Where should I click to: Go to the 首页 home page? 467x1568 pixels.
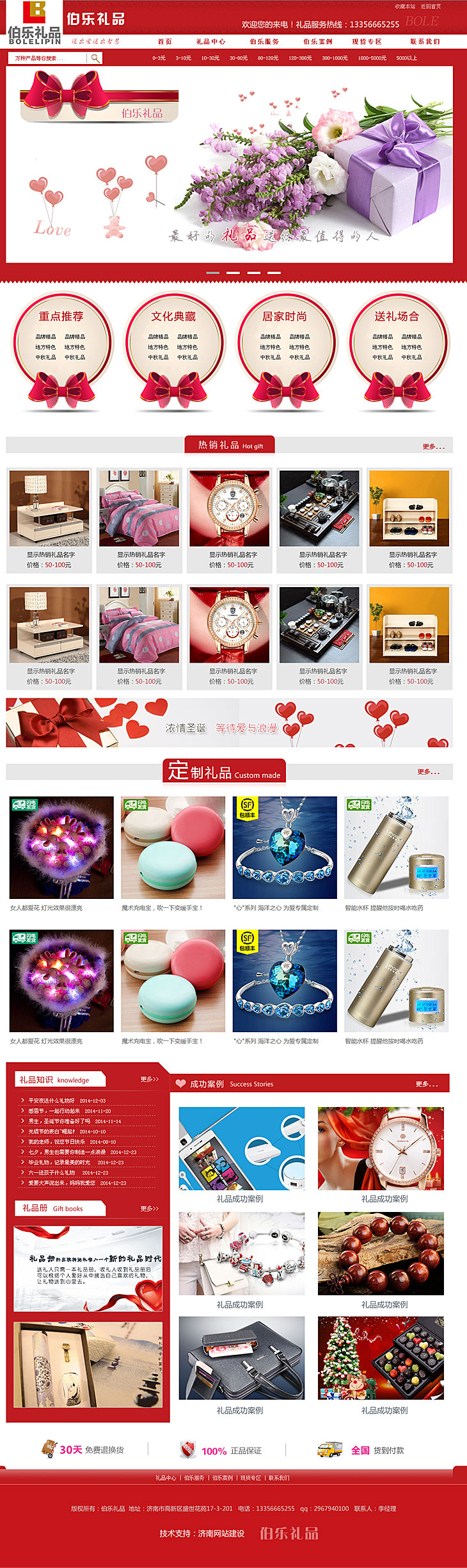point(165,42)
